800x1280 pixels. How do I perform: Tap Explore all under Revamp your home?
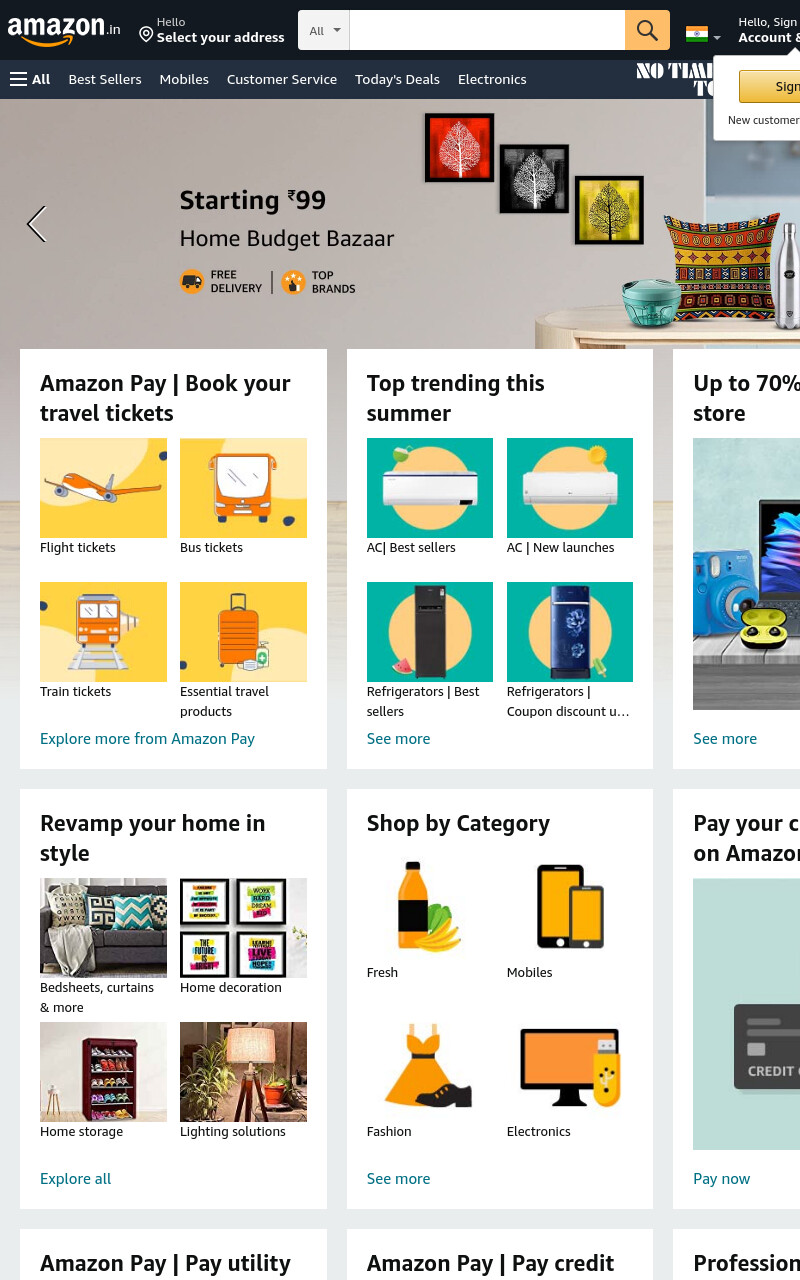[75, 1178]
